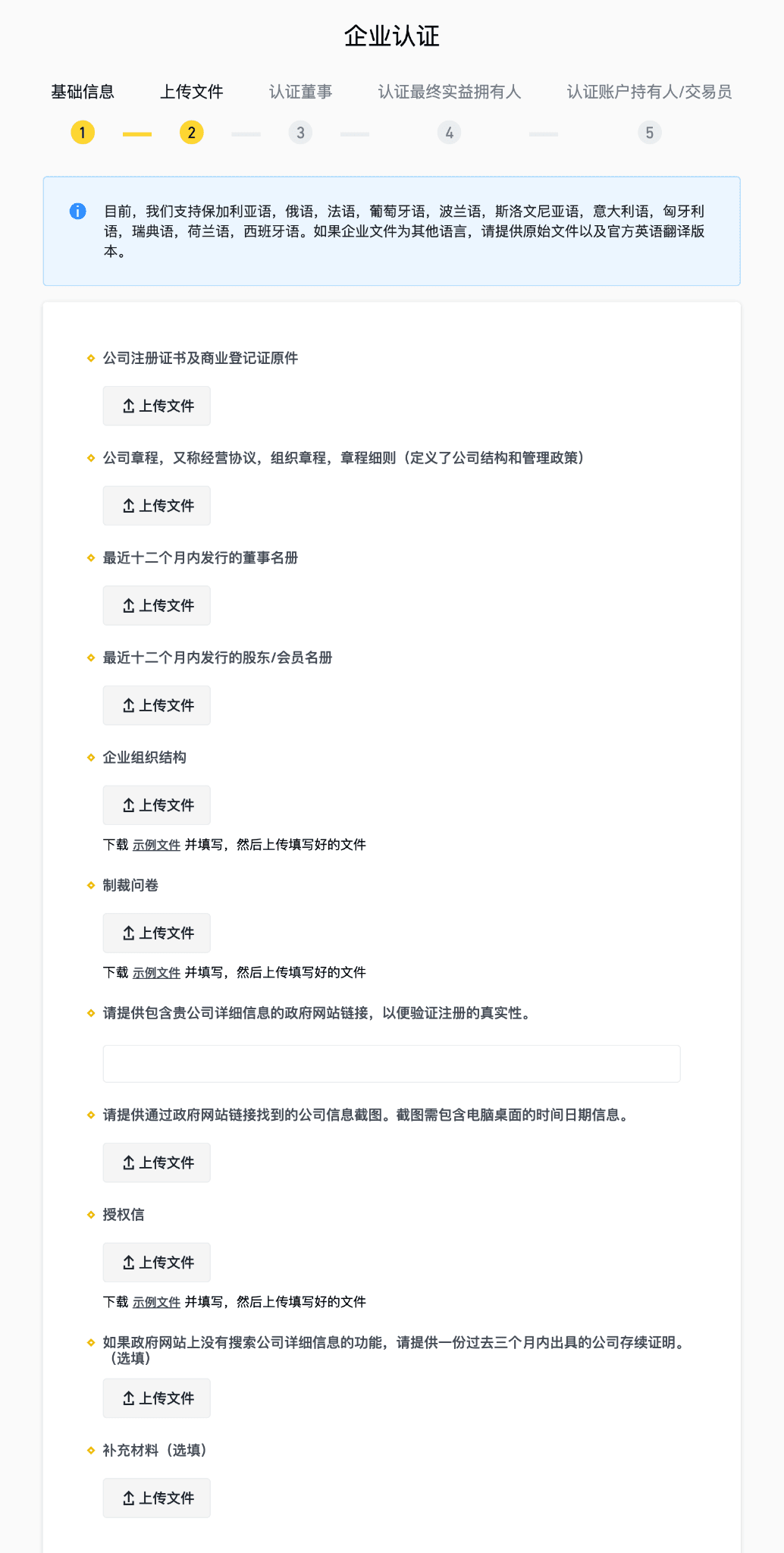
Task: Upload file for 补充材料
Action: [157, 1498]
